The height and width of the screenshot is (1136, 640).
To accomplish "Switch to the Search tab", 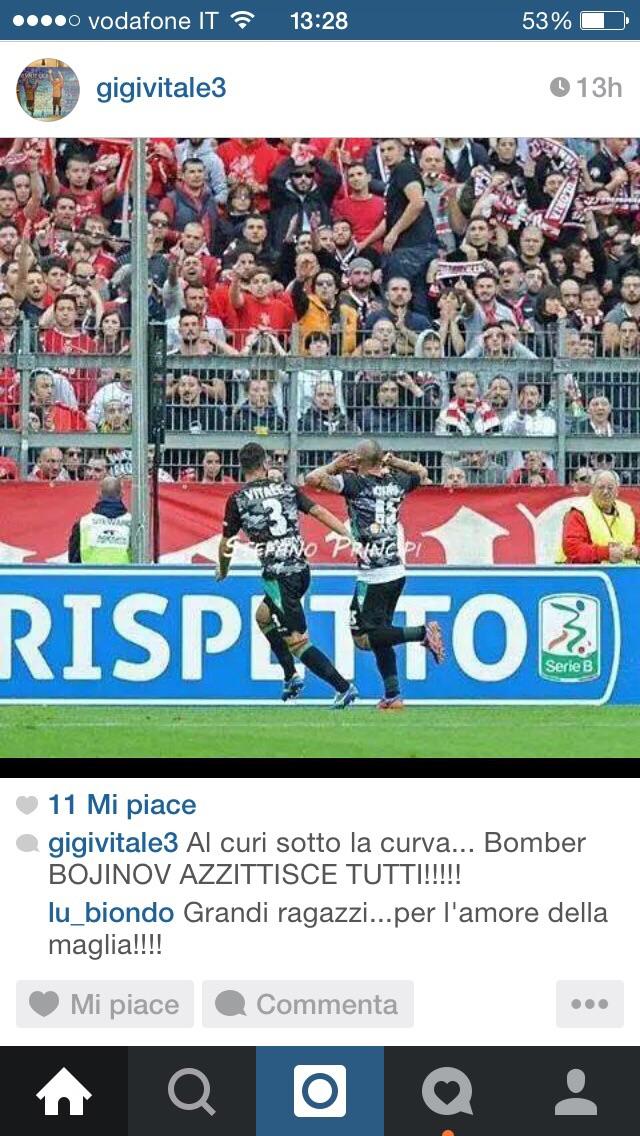I will point(192,1091).
